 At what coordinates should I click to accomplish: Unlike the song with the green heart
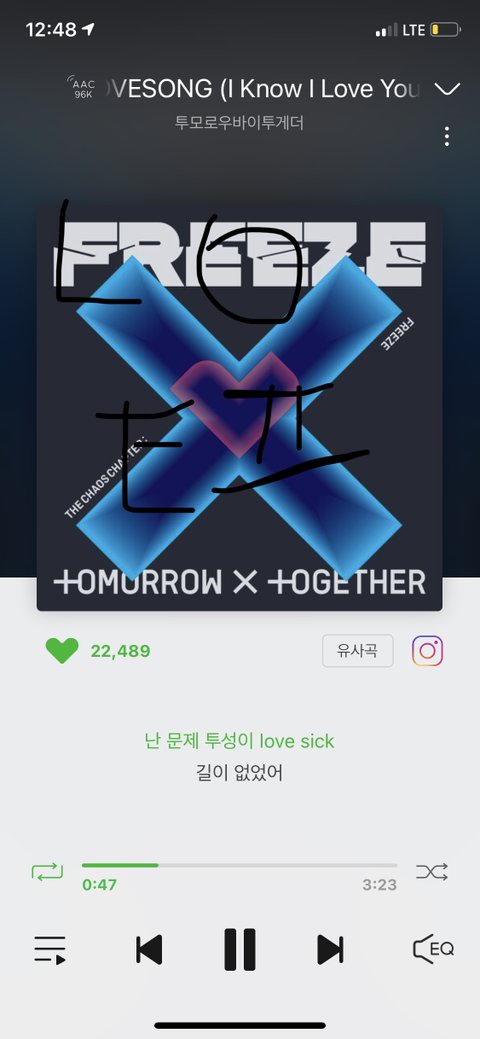(62, 651)
